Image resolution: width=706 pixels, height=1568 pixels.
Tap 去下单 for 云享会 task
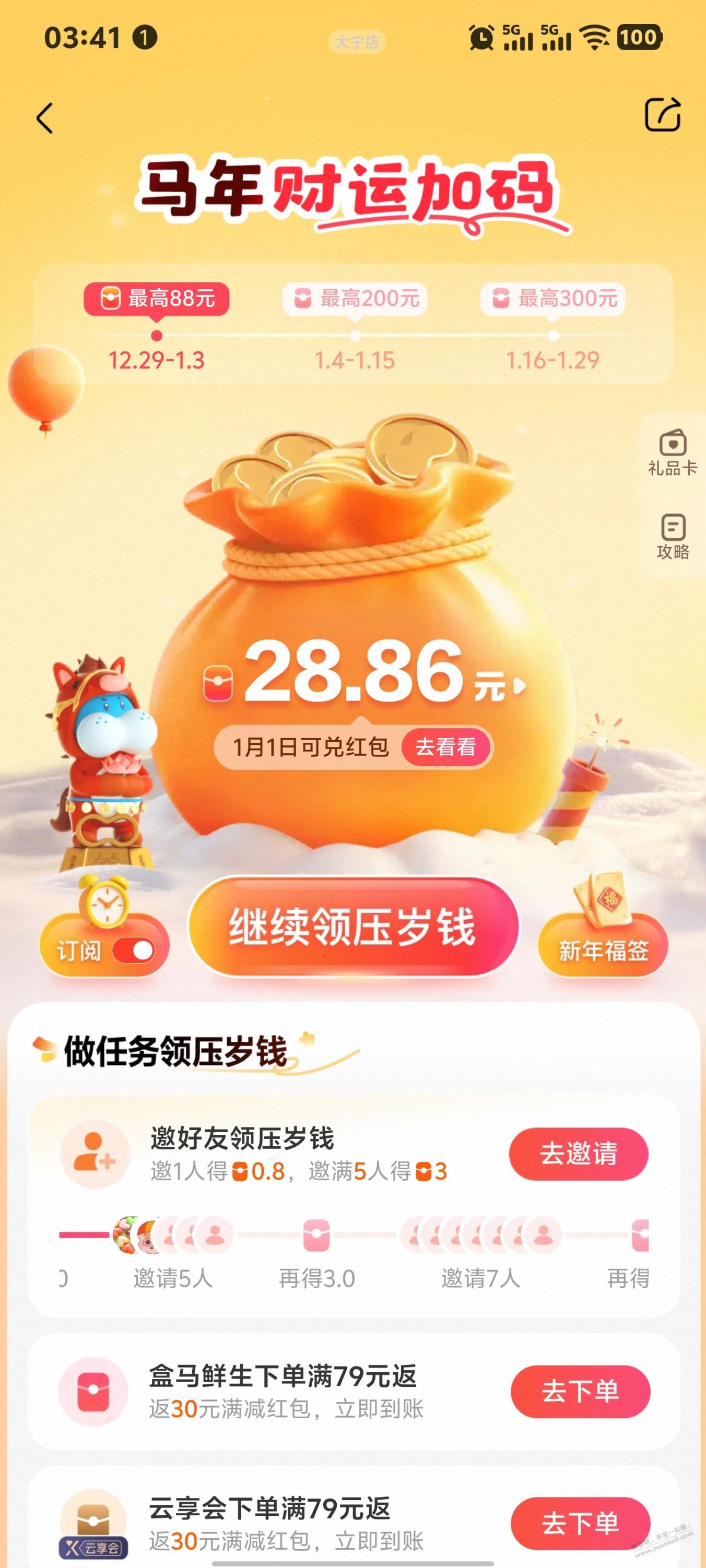click(580, 1524)
